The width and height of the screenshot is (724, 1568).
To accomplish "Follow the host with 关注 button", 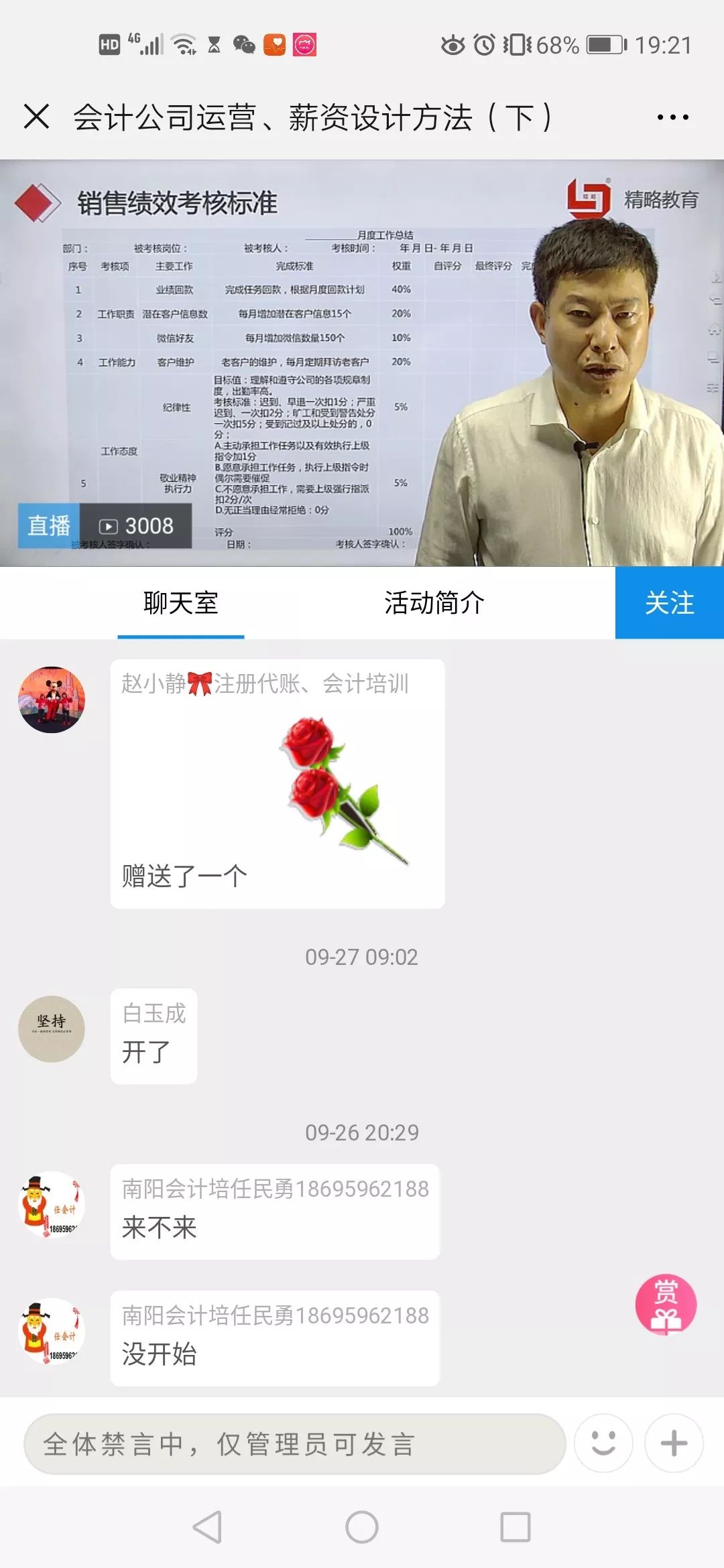I will coord(669,603).
